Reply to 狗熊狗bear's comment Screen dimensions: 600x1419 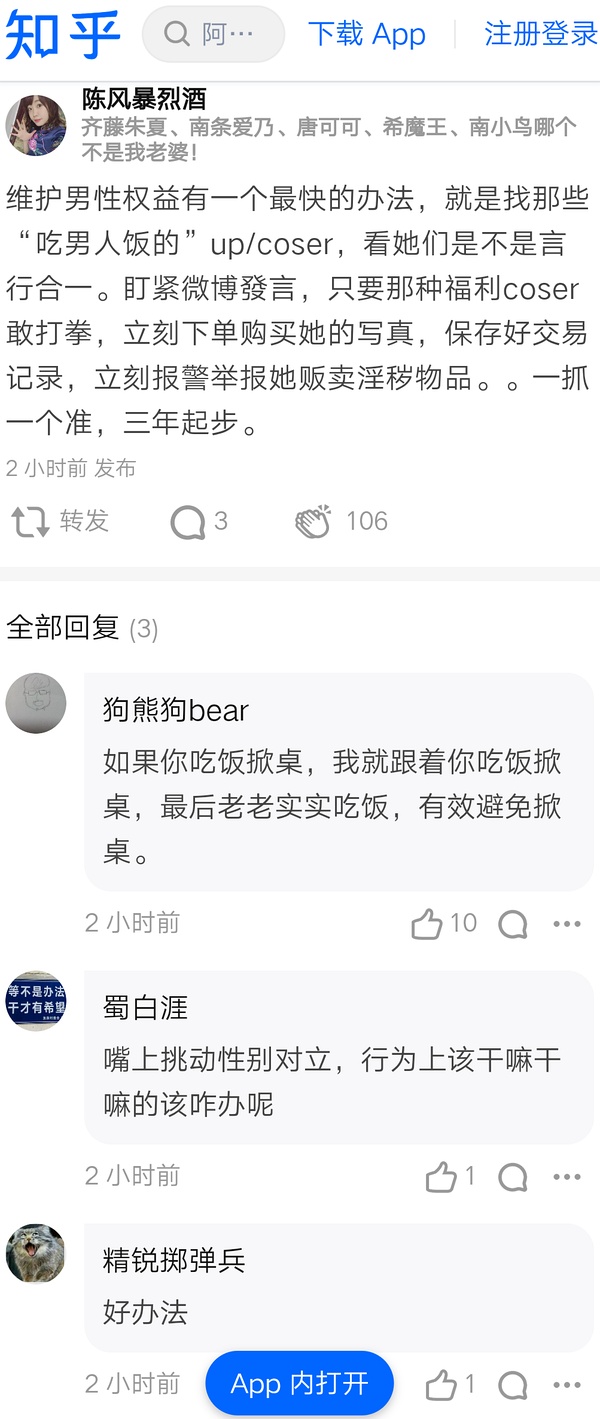pyautogui.click(x=512, y=923)
